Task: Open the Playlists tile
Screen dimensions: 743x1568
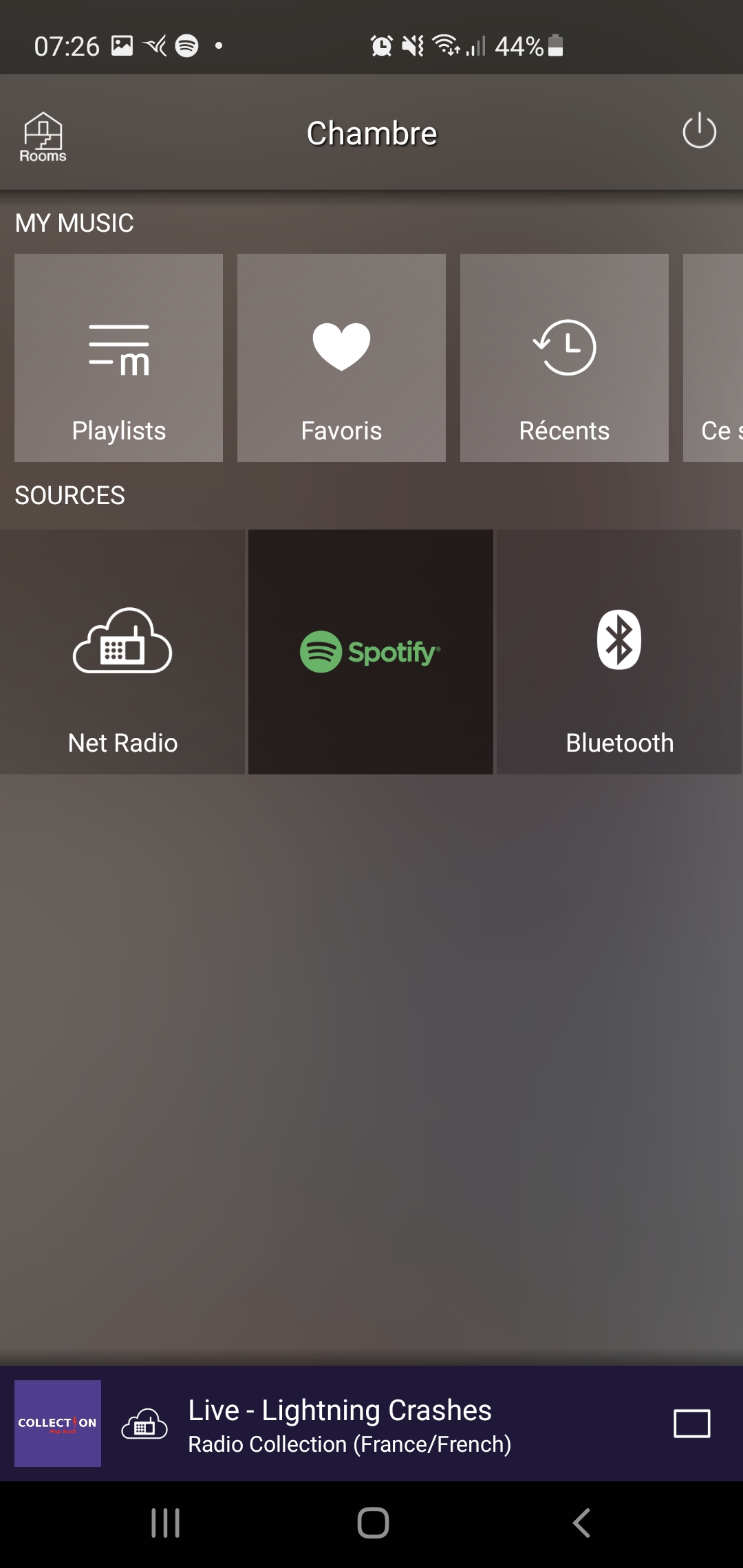Action: pyautogui.click(x=118, y=358)
